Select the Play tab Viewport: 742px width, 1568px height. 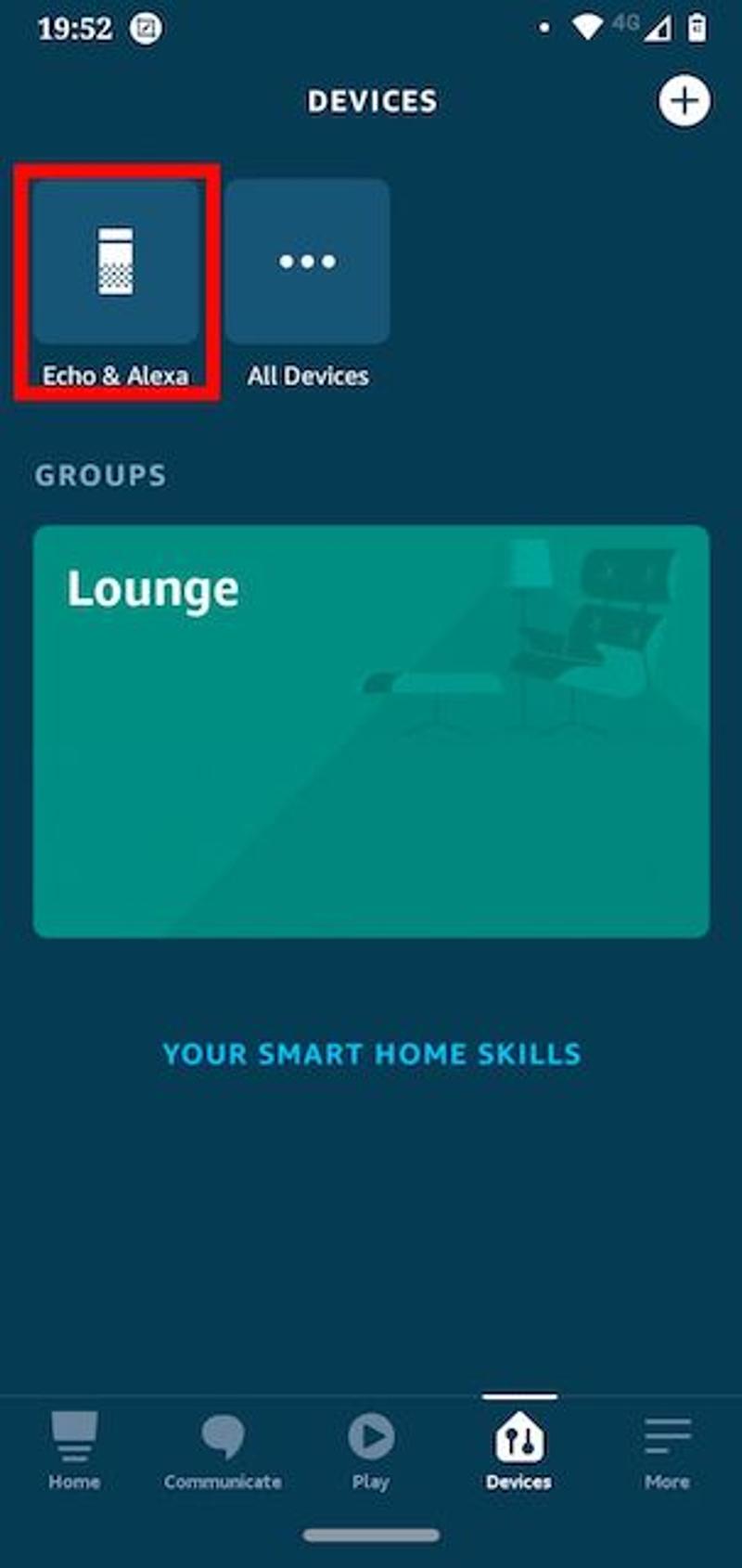coord(371,1450)
